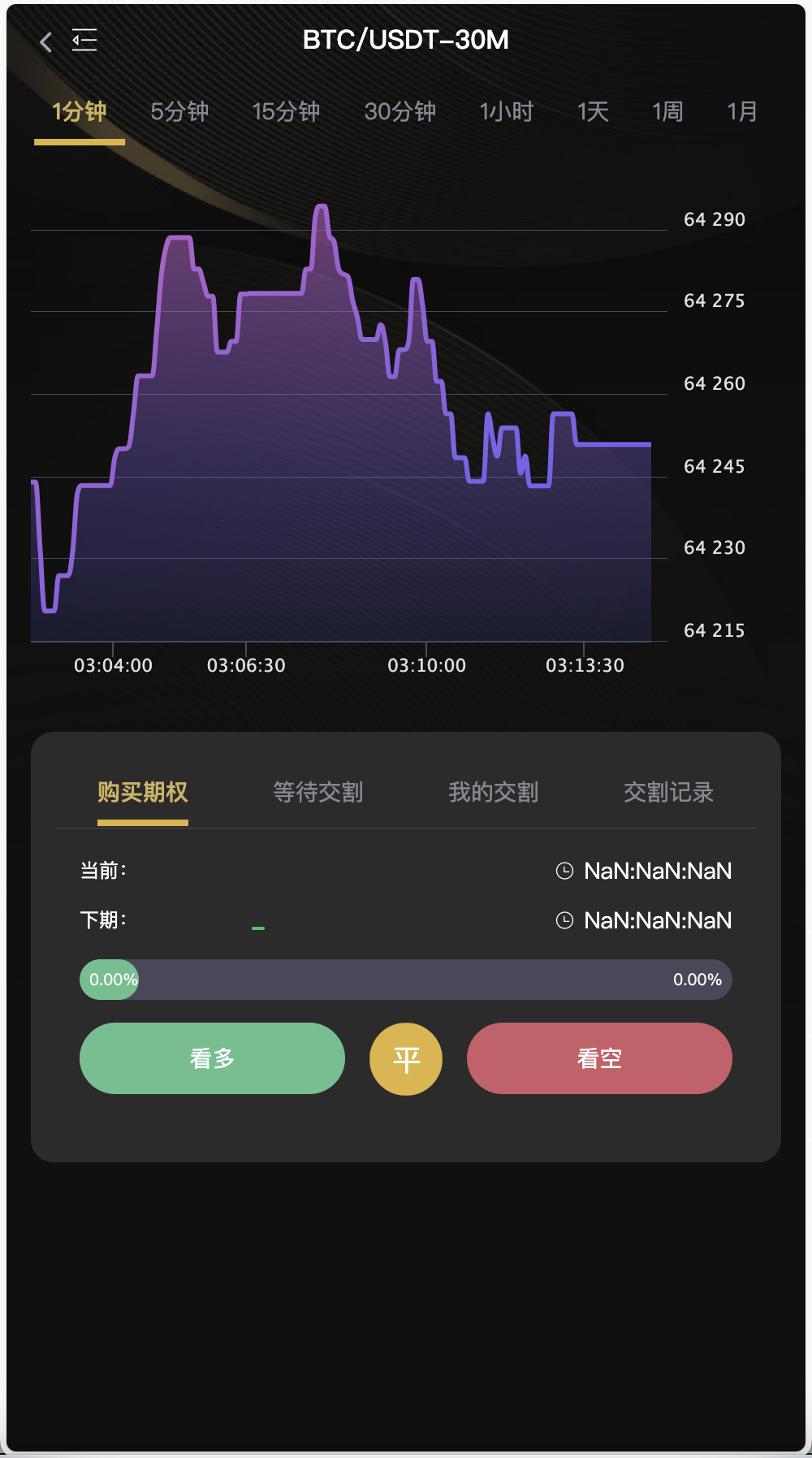Open the order list icon beside back arrow
This screenshot has height=1458, width=812.
pos(84,39)
